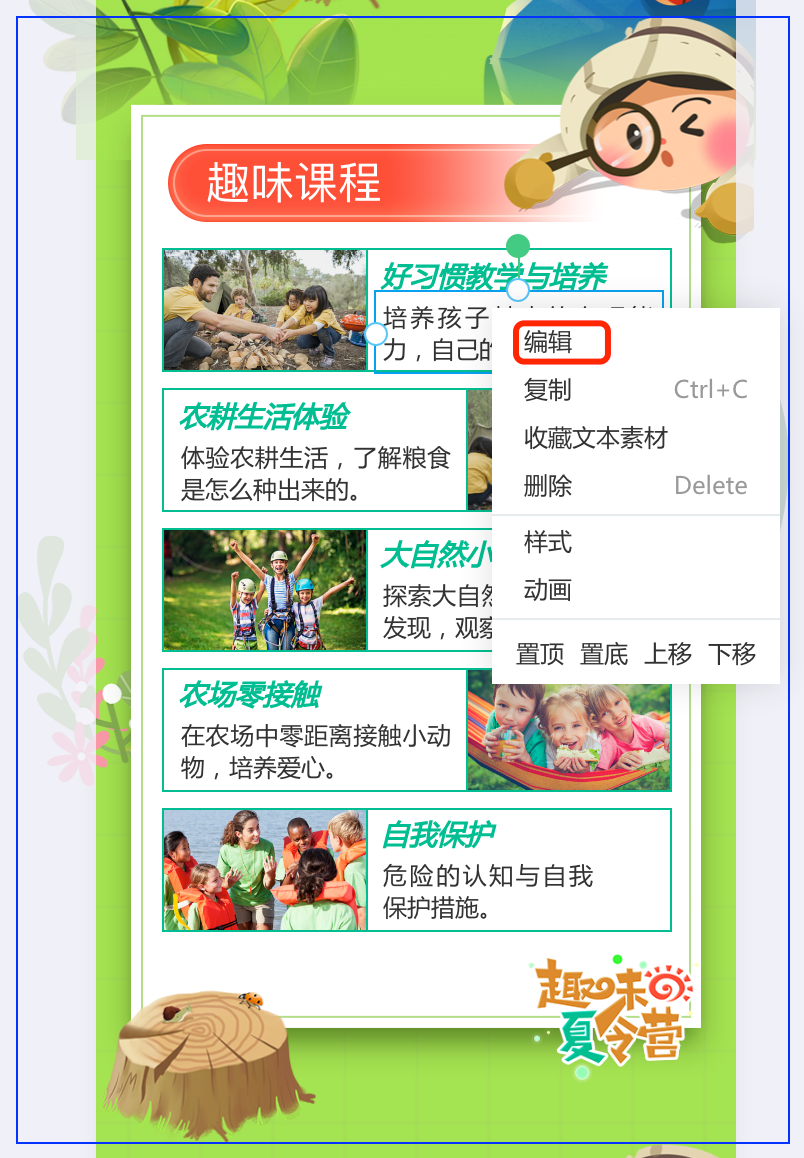This screenshot has width=804, height=1158.
Task: Open the 样式 style option
Action: 548,543
